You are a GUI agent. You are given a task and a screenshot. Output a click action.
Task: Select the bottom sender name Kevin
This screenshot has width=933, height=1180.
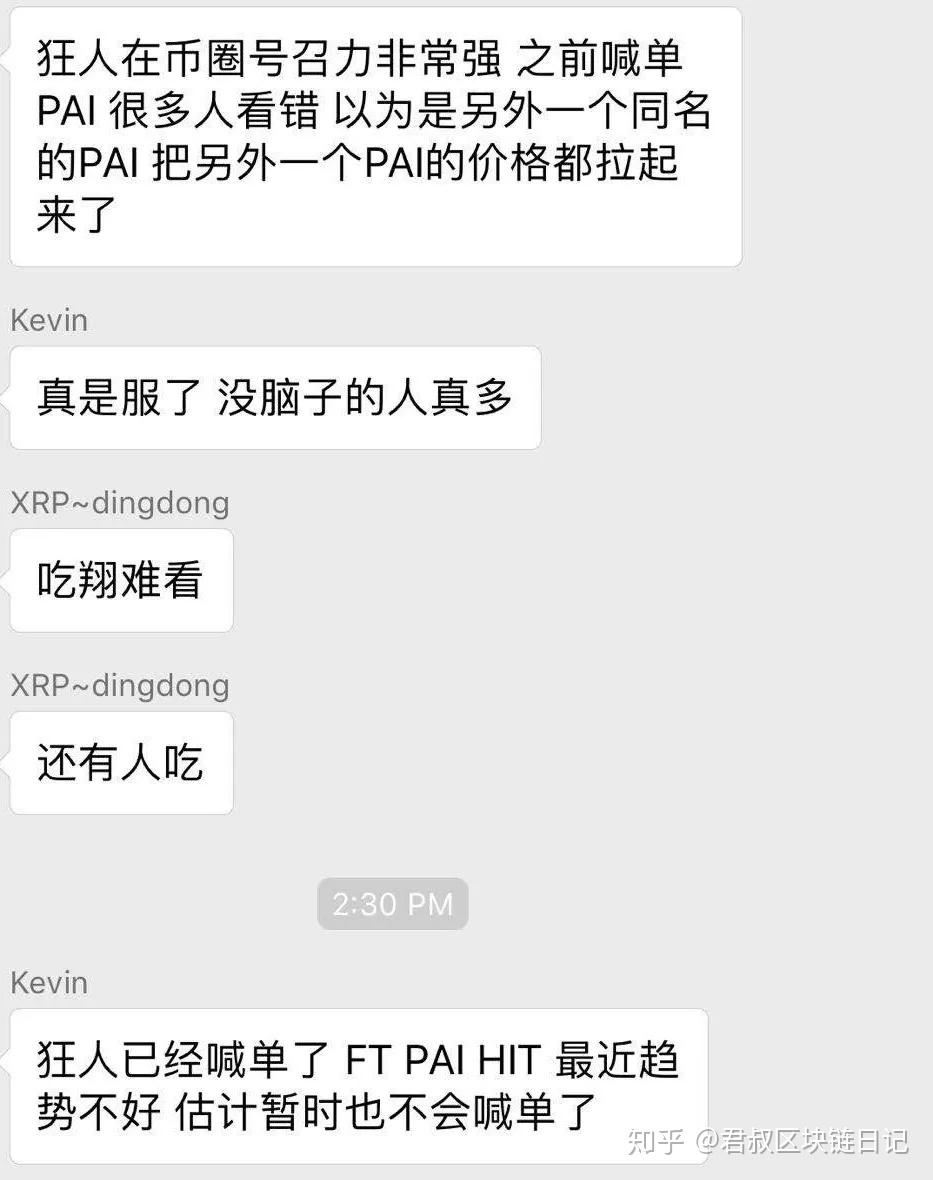[48, 983]
